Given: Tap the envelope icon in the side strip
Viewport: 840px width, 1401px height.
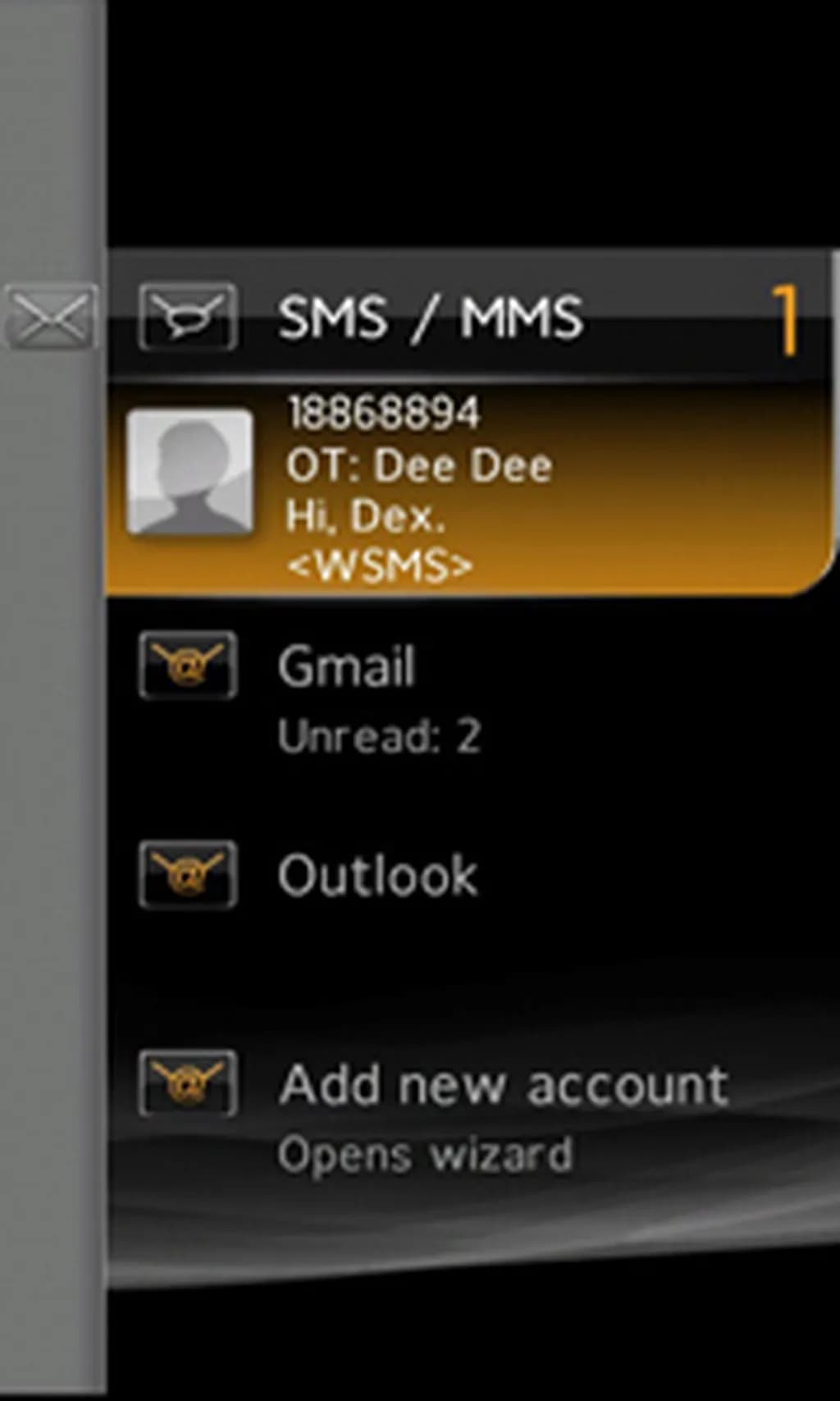Looking at the screenshot, I should pos(51,318).
